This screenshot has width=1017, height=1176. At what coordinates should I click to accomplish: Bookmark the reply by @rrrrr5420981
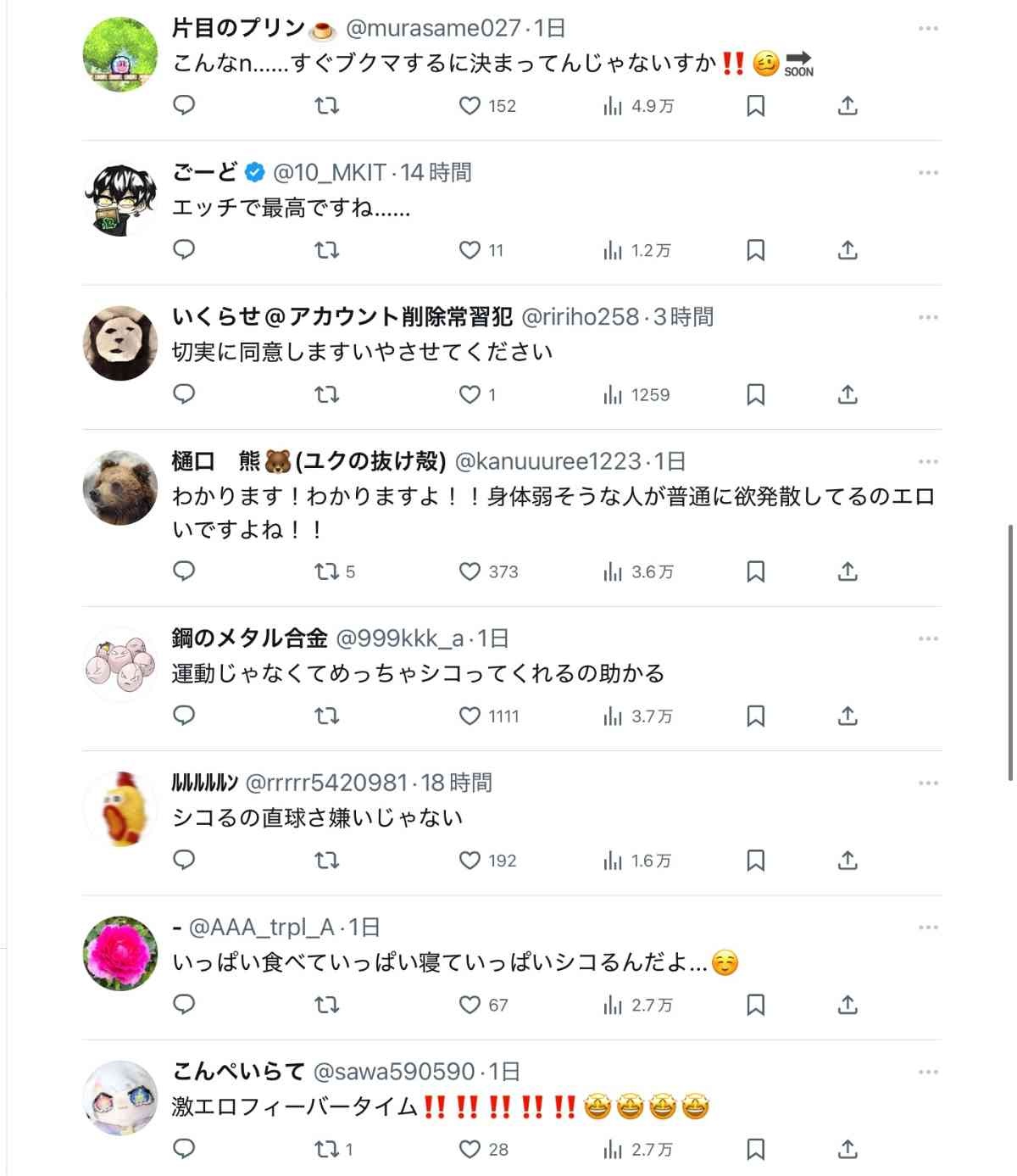(x=755, y=861)
